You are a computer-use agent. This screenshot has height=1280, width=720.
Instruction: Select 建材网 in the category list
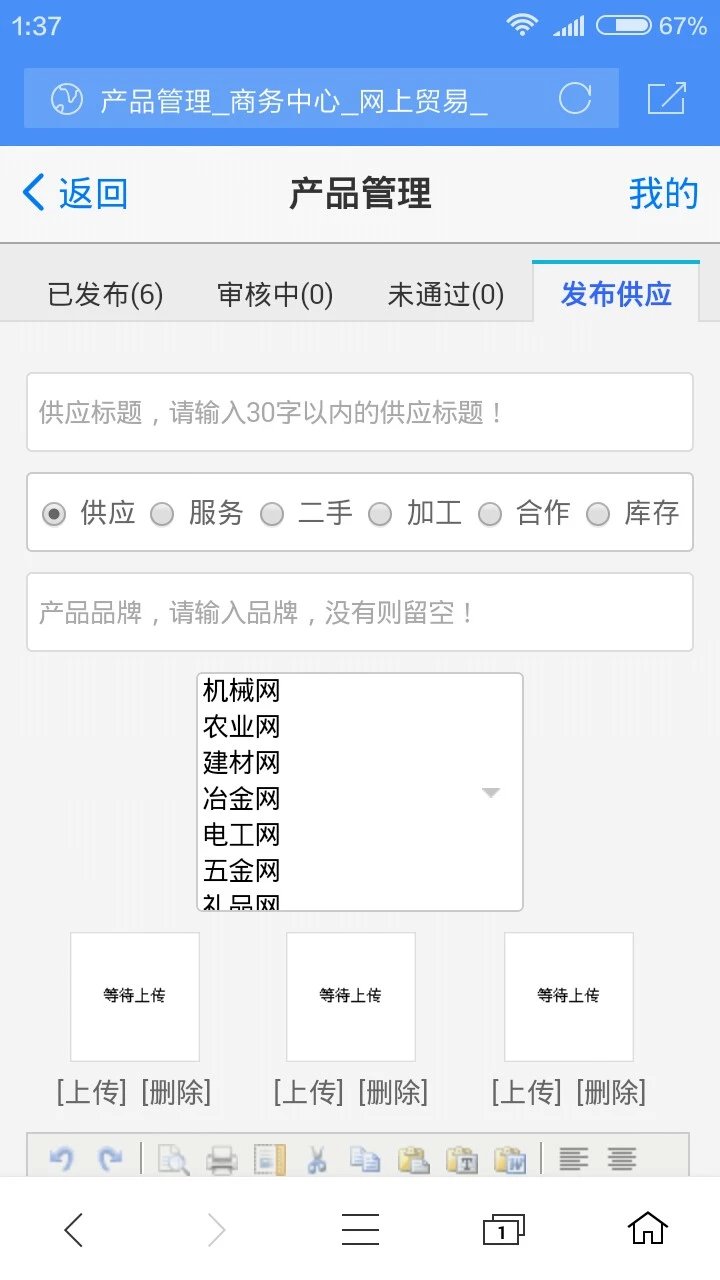(242, 763)
